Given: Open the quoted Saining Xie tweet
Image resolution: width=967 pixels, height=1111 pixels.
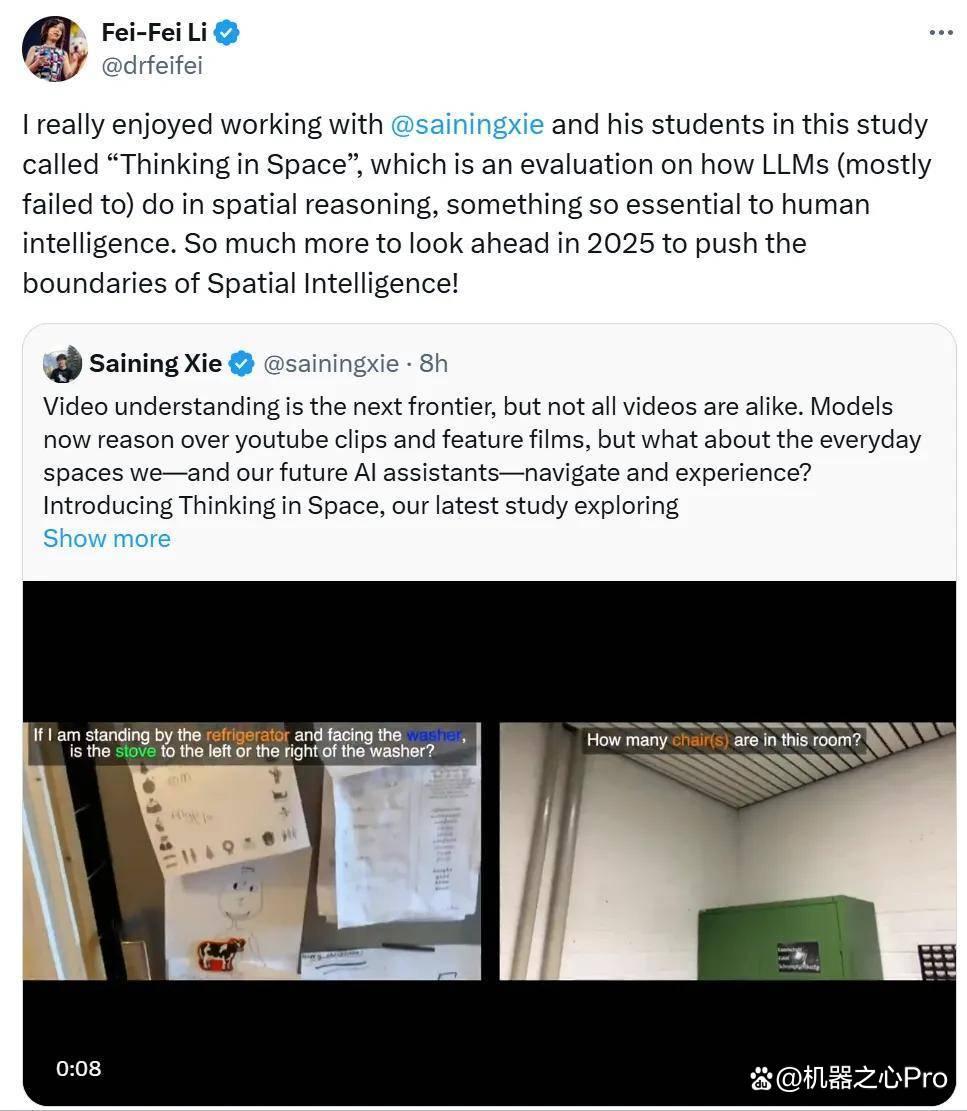Looking at the screenshot, I should pos(489,453).
